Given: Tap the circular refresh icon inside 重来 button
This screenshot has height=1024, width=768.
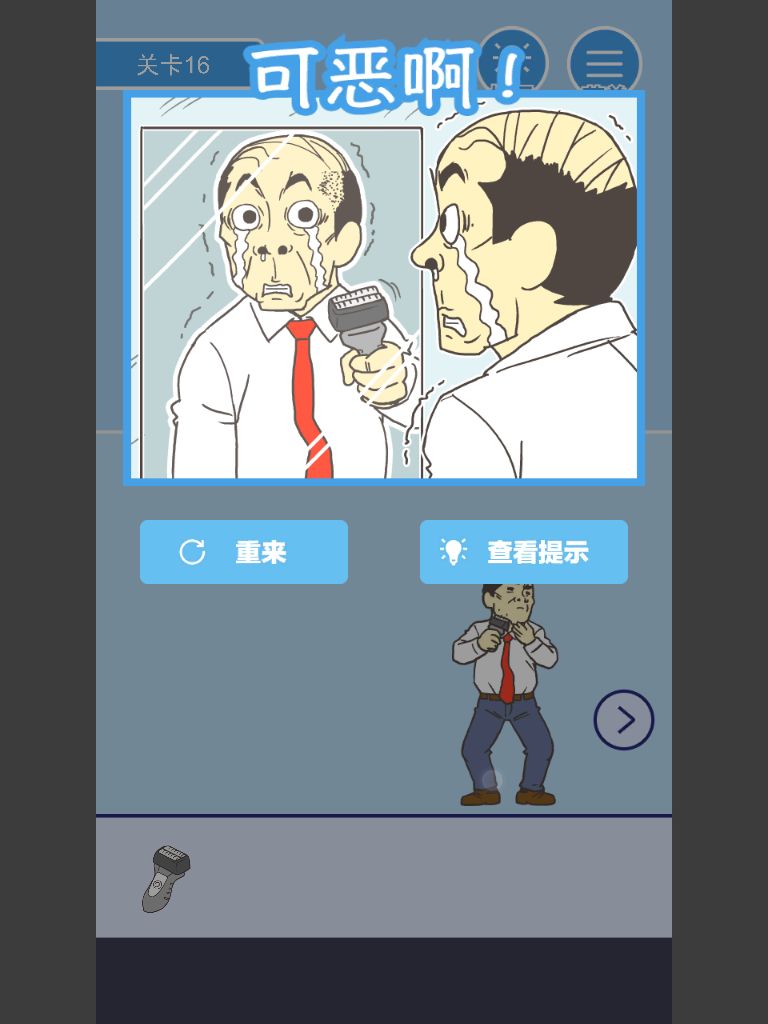Looking at the screenshot, I should click(x=192, y=551).
